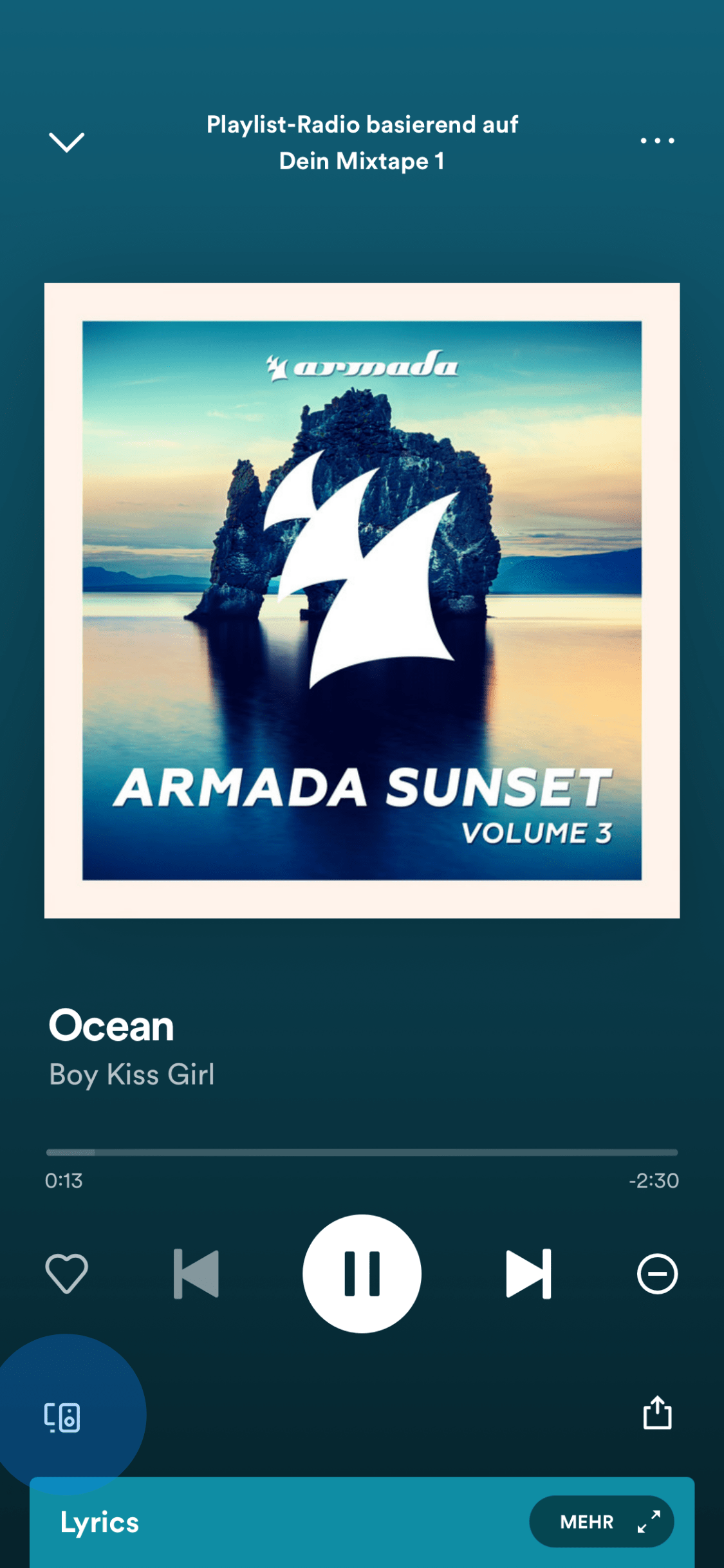Viewport: 724px width, 1568px height.
Task: Hide this song from the radio
Action: tap(657, 1273)
